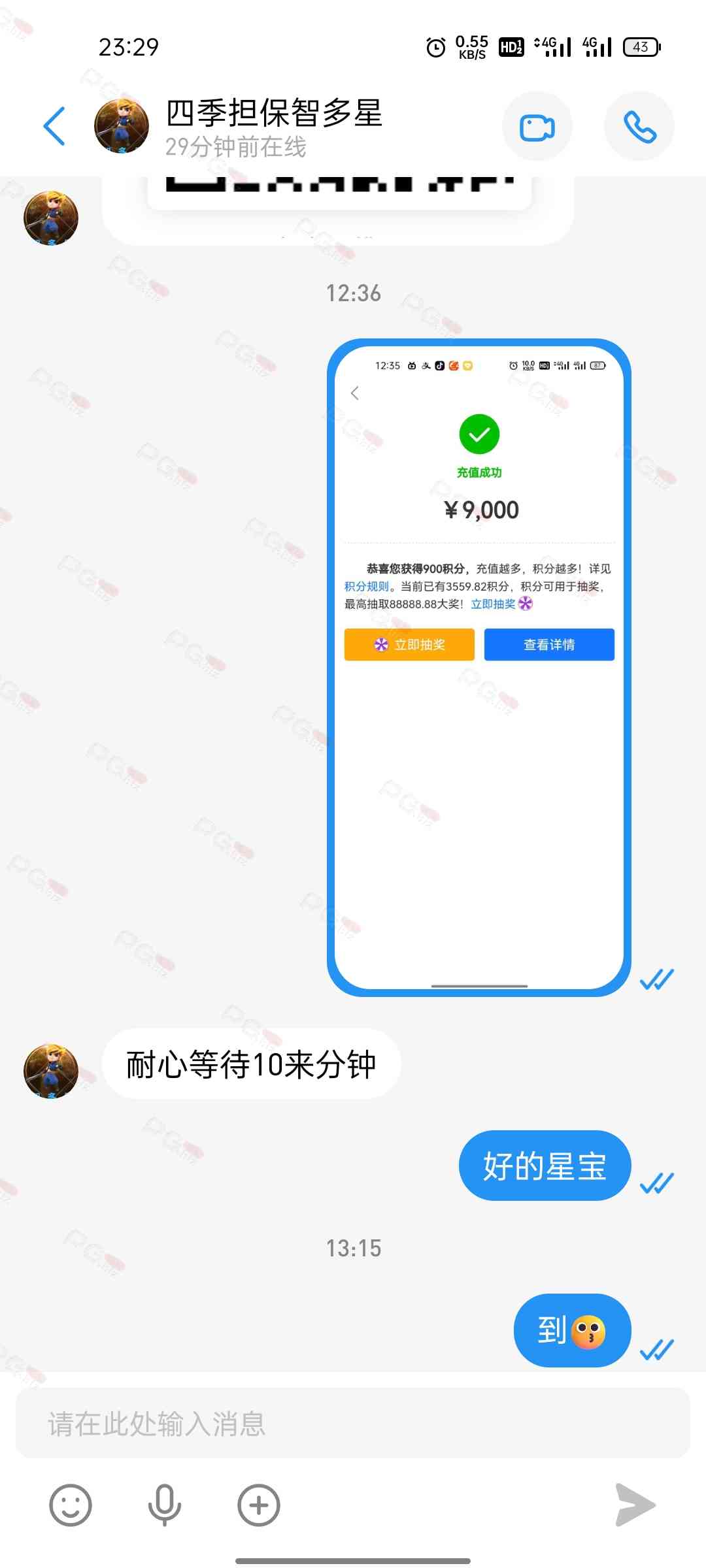Screen dimensions: 706x1568
Task: Open the attachment plus menu
Action: click(258, 1505)
